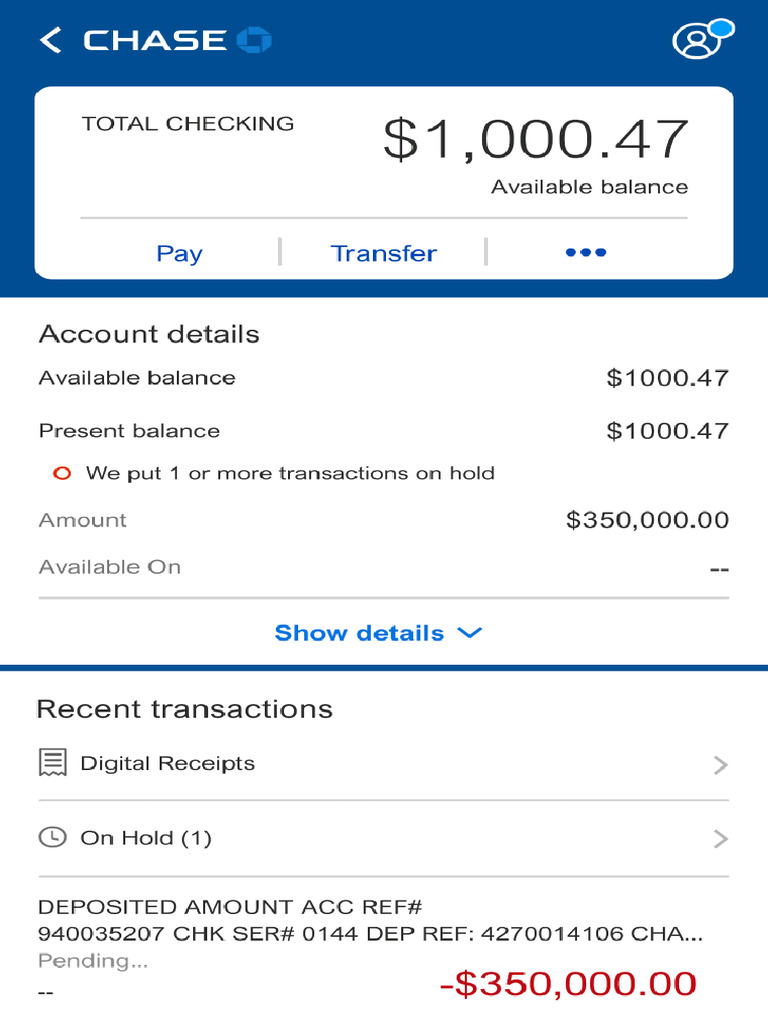This screenshot has width=768, height=1024.
Task: Open the three-dot more options
Action: [x=586, y=253]
